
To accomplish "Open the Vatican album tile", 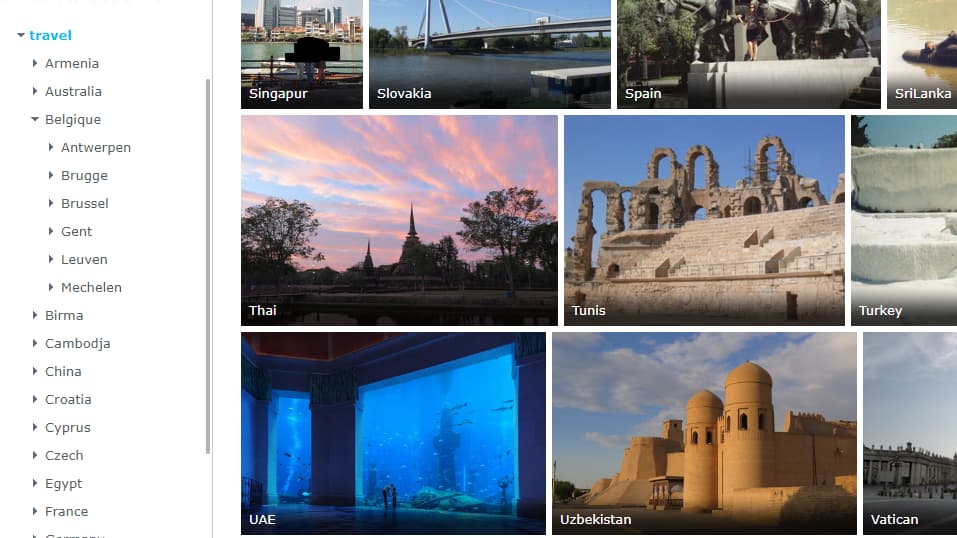I will tap(909, 433).
